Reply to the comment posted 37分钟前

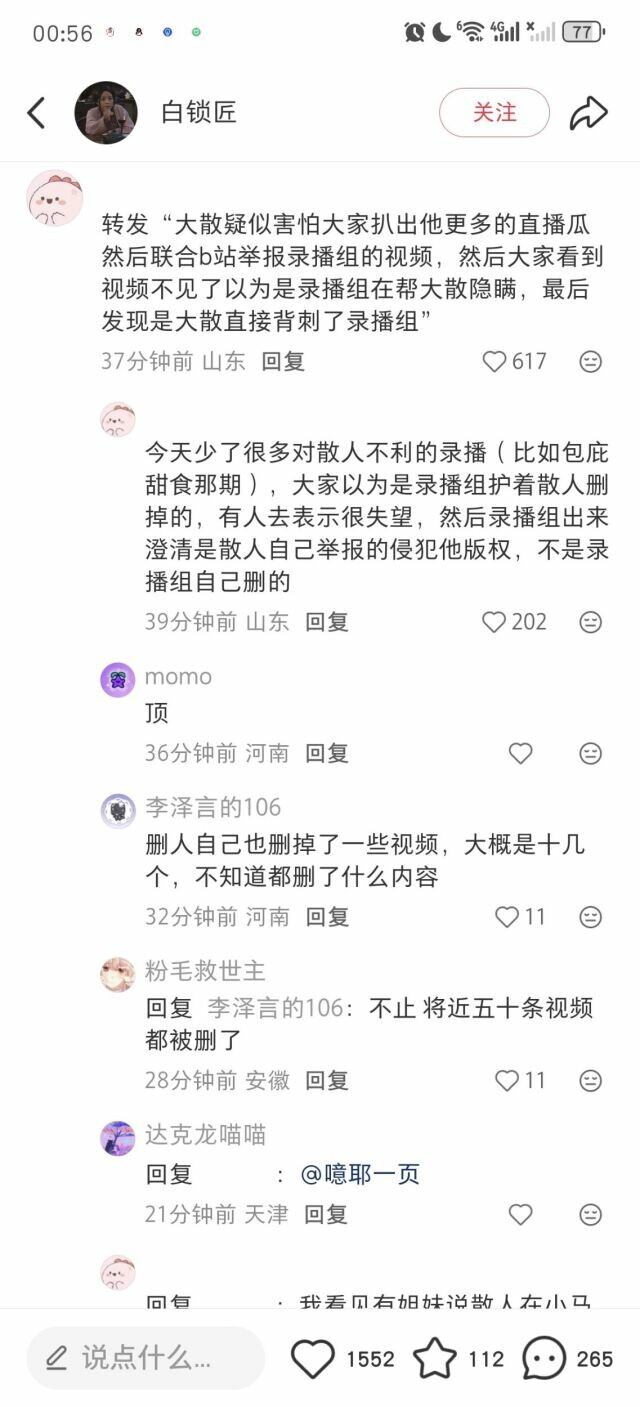283,361
